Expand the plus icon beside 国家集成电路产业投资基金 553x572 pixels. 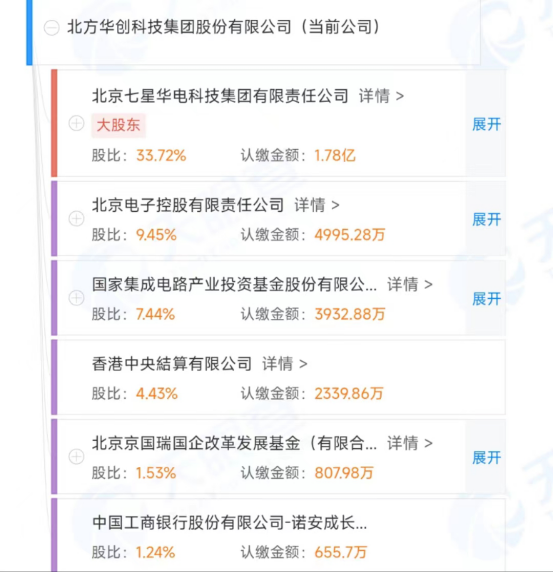click(76, 298)
